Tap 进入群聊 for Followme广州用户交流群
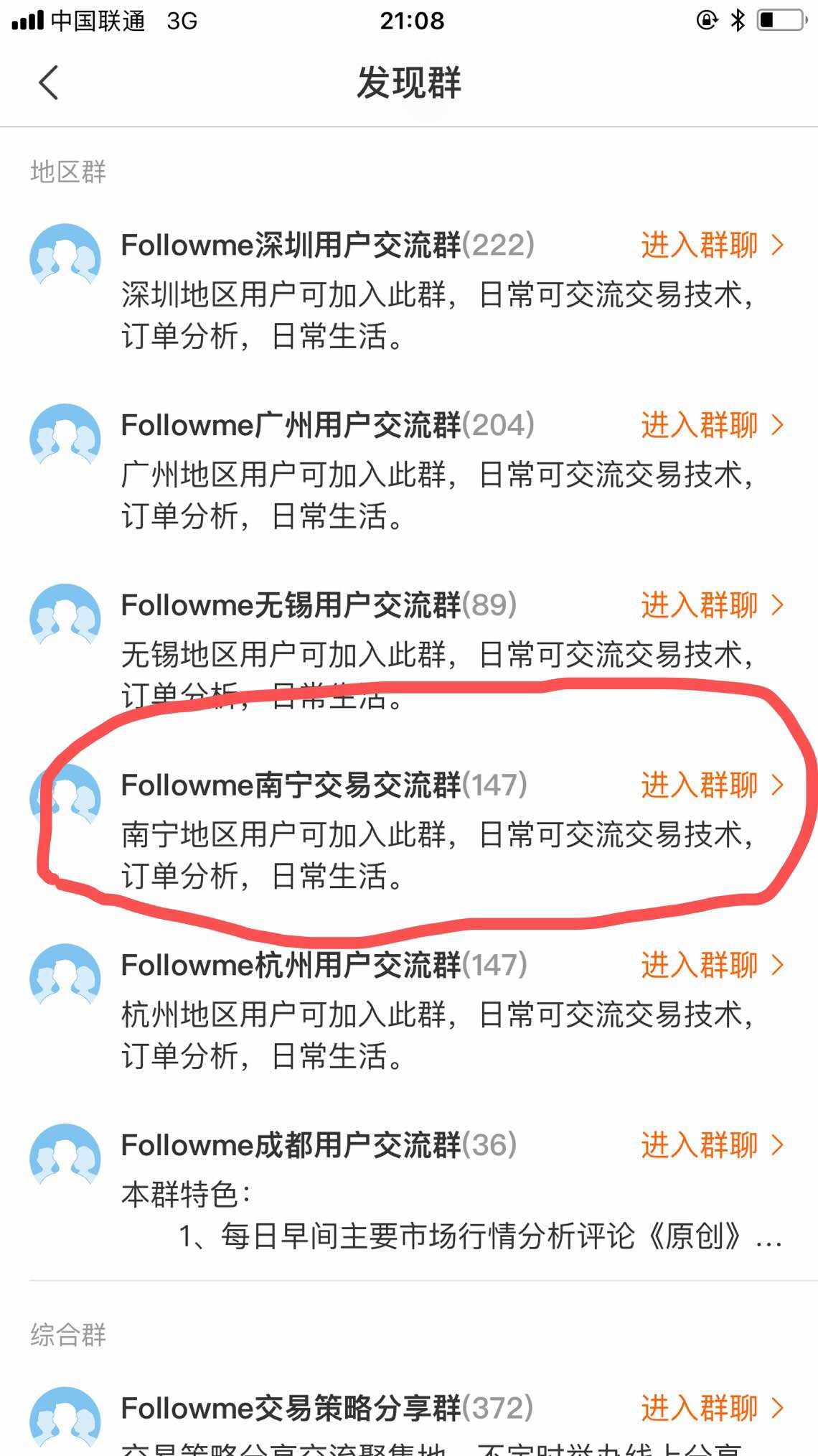The height and width of the screenshot is (1456, 818). (712, 425)
